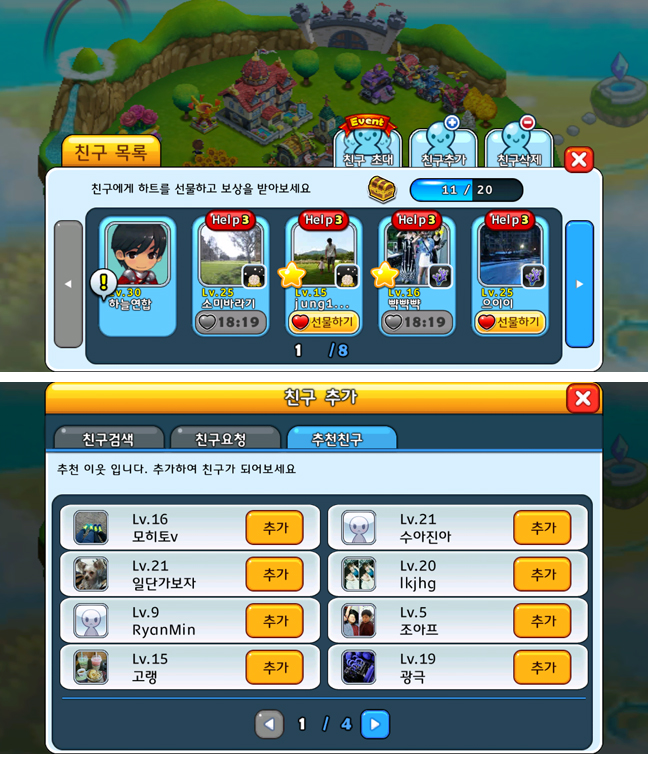The image size is (648, 762).
Task: Add 수아진아 as a friend
Action: (542, 527)
